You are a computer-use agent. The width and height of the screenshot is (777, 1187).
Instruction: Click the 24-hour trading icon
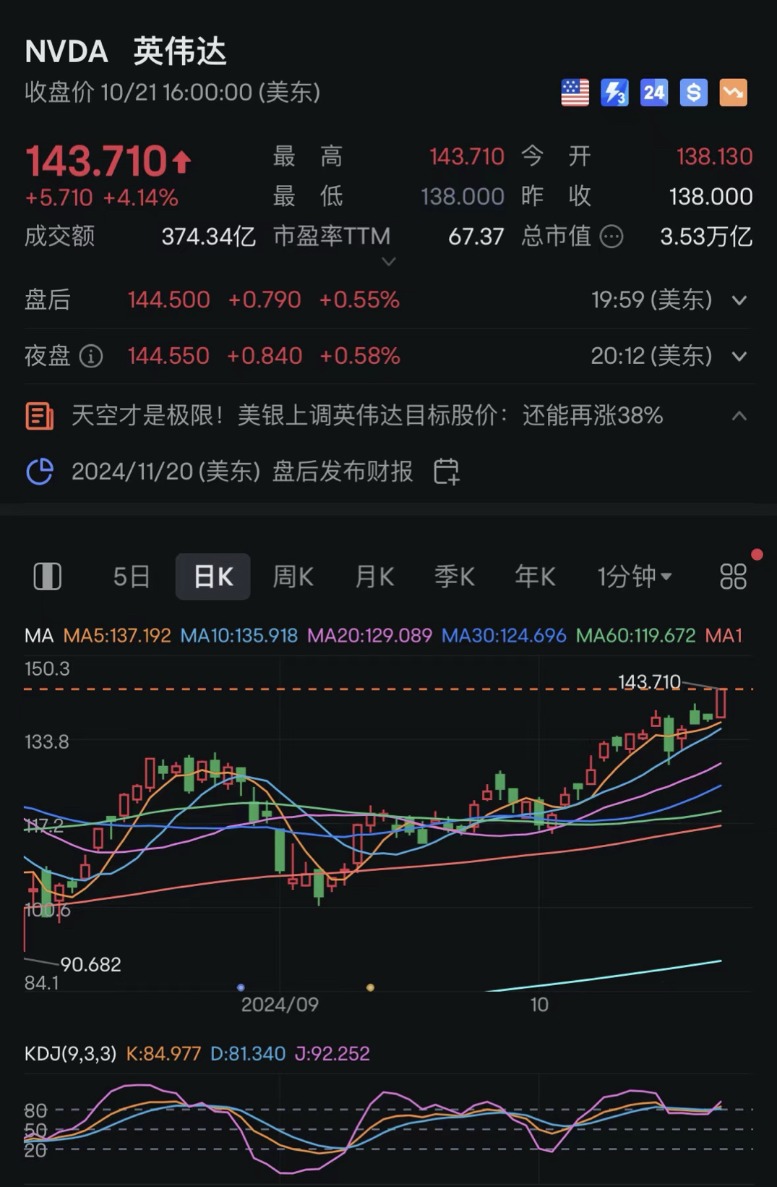(x=654, y=92)
